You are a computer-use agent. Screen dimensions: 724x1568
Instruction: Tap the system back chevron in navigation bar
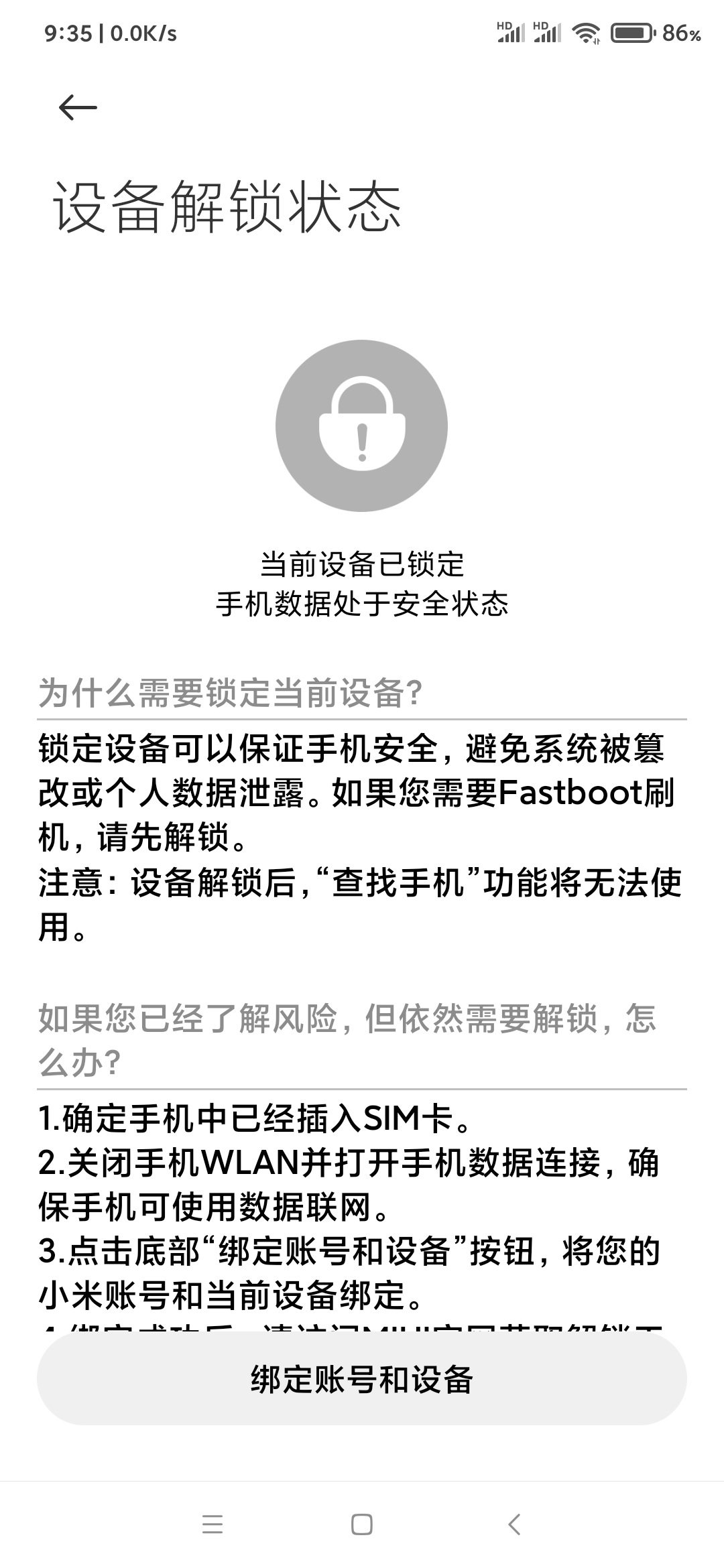click(514, 1524)
